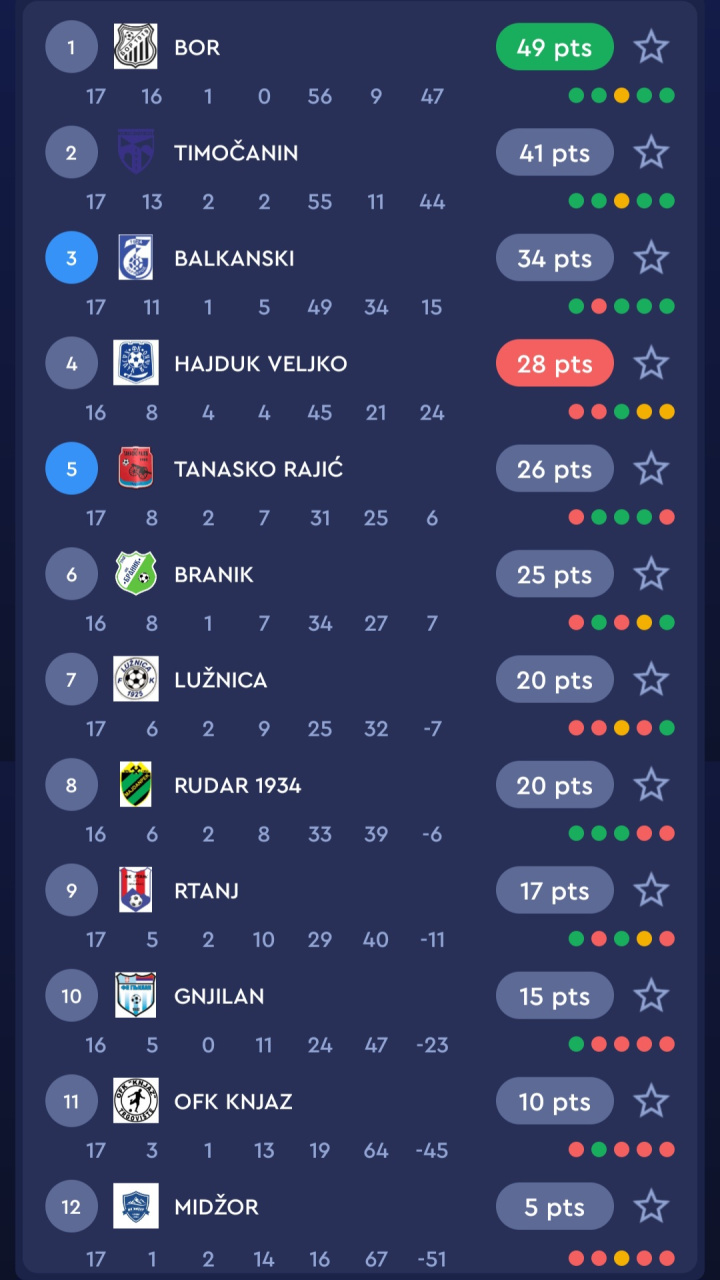Star the Gnjilan team
Viewport: 720px width, 1280px height.
tap(651, 996)
